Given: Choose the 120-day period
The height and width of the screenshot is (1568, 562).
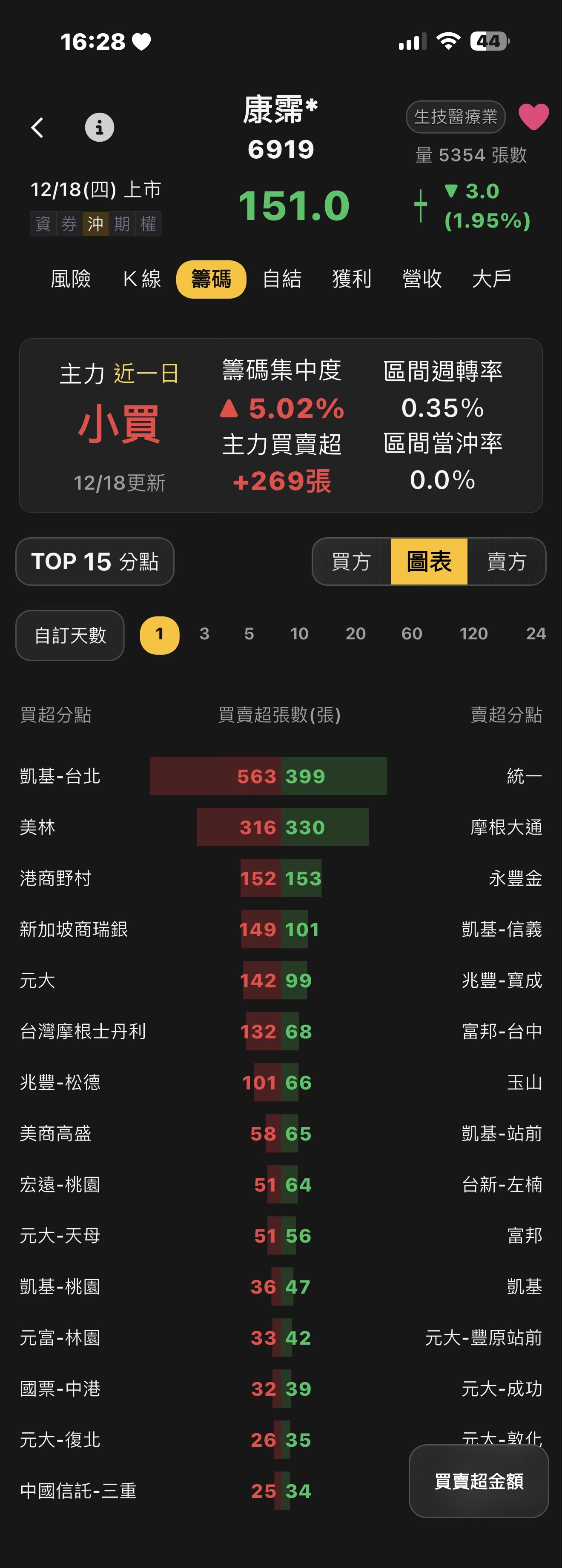Looking at the screenshot, I should click(x=473, y=634).
